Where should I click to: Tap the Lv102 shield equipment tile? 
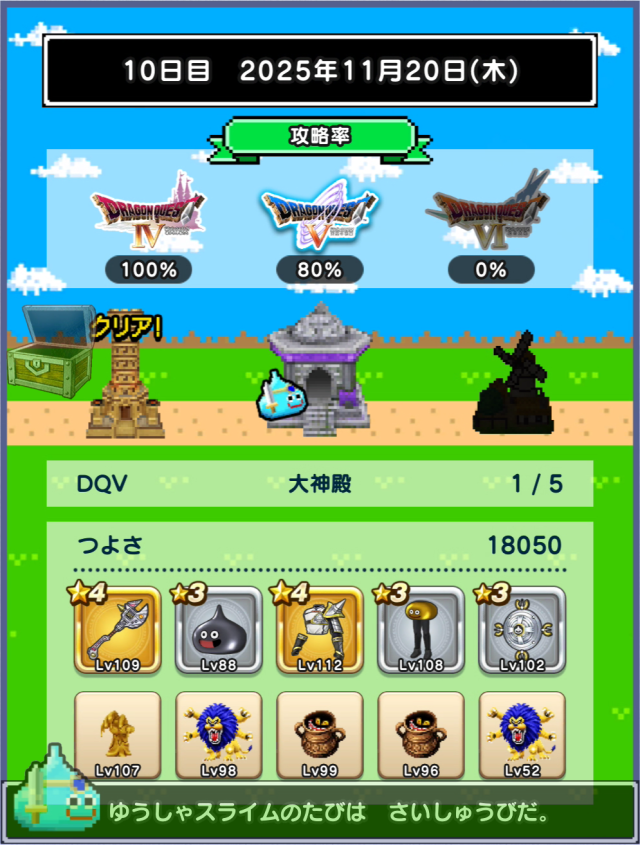point(521,631)
